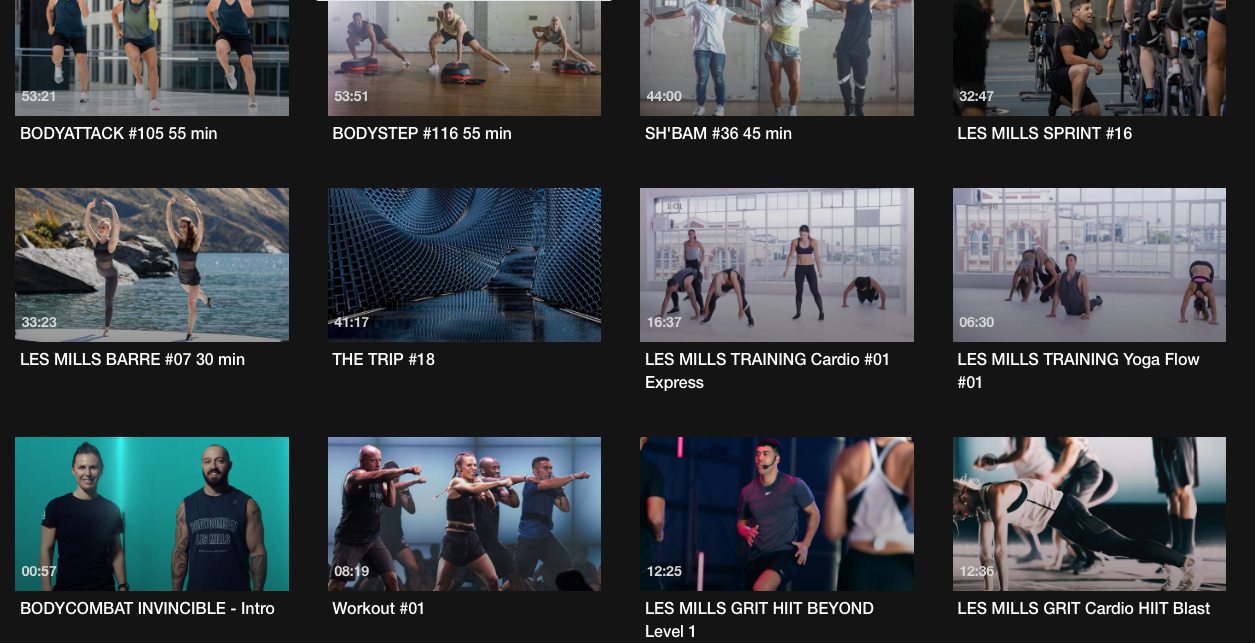Open THE TRIP #18 video

pyautogui.click(x=464, y=265)
